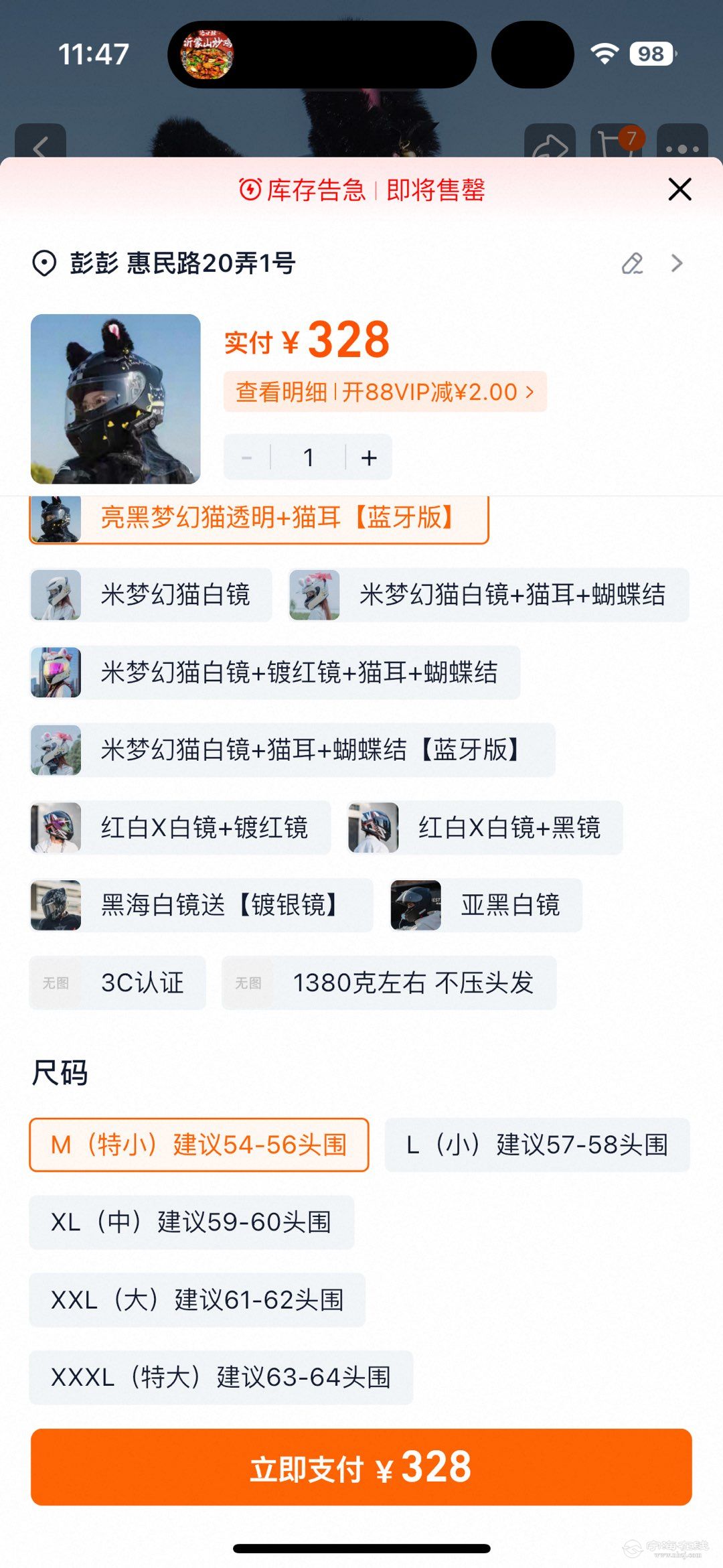The height and width of the screenshot is (1568, 723).
Task: Increase quantity with the plus button
Action: (369, 457)
